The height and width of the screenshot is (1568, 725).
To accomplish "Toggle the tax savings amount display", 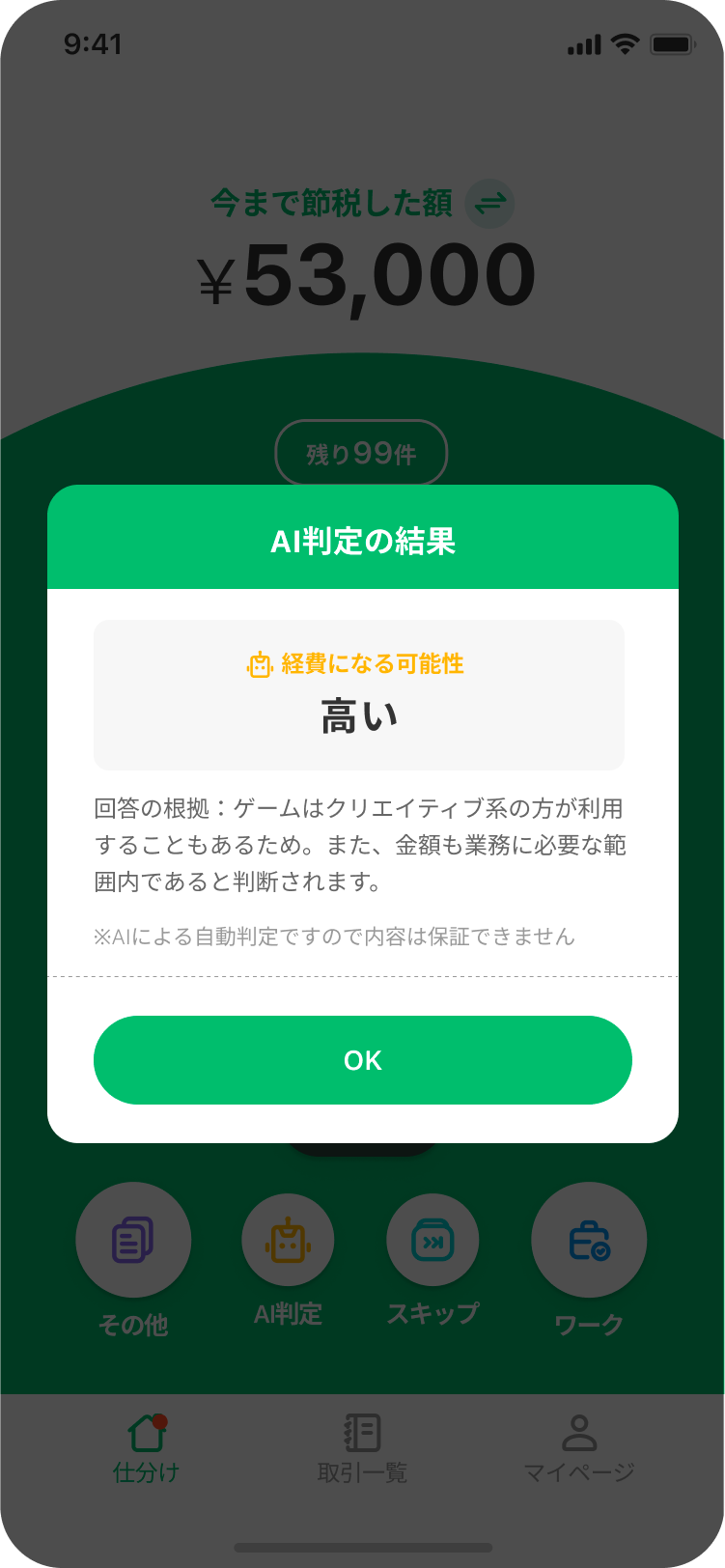I will pos(489,204).
